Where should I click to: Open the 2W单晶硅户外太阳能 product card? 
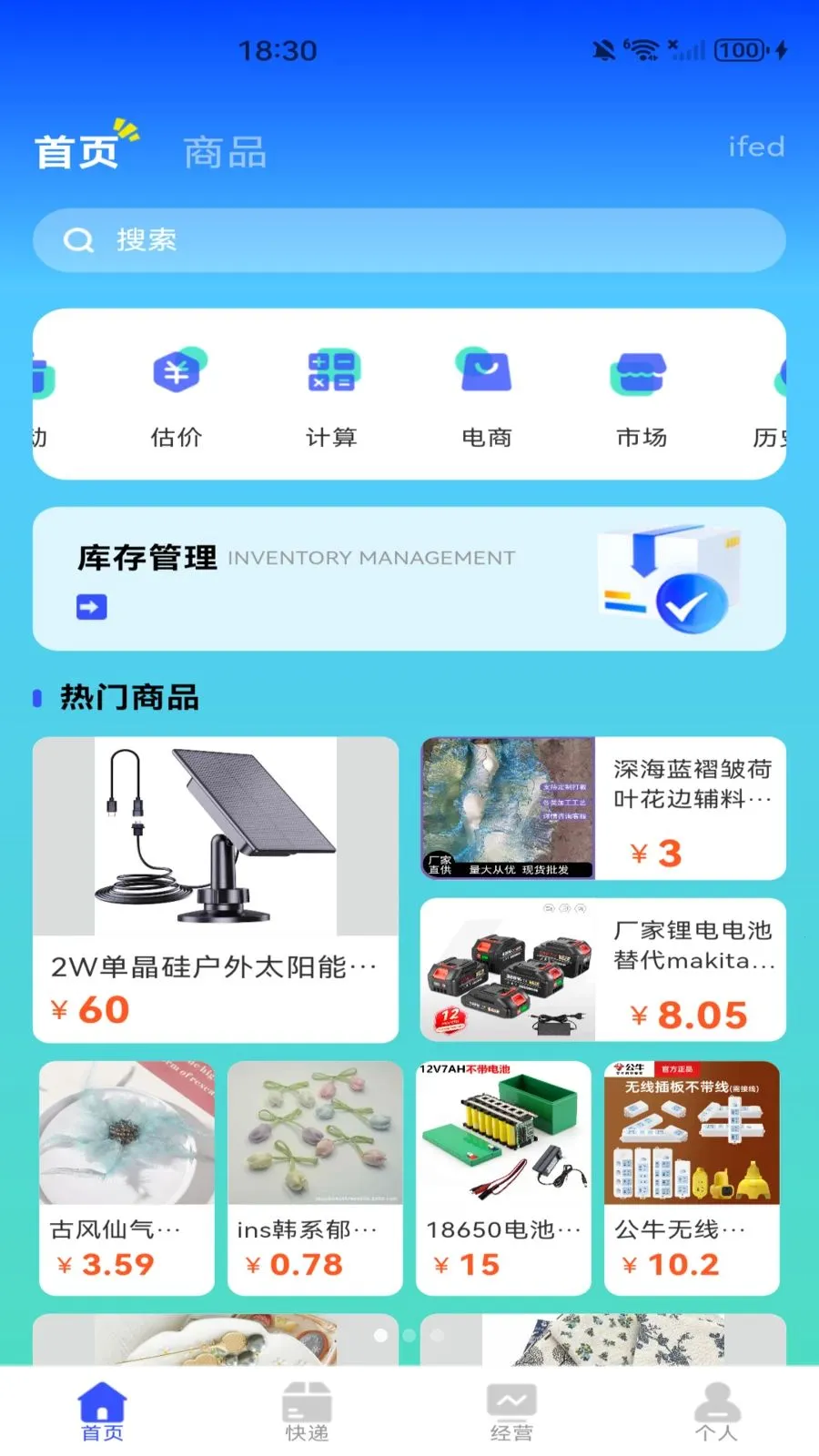coord(217,887)
